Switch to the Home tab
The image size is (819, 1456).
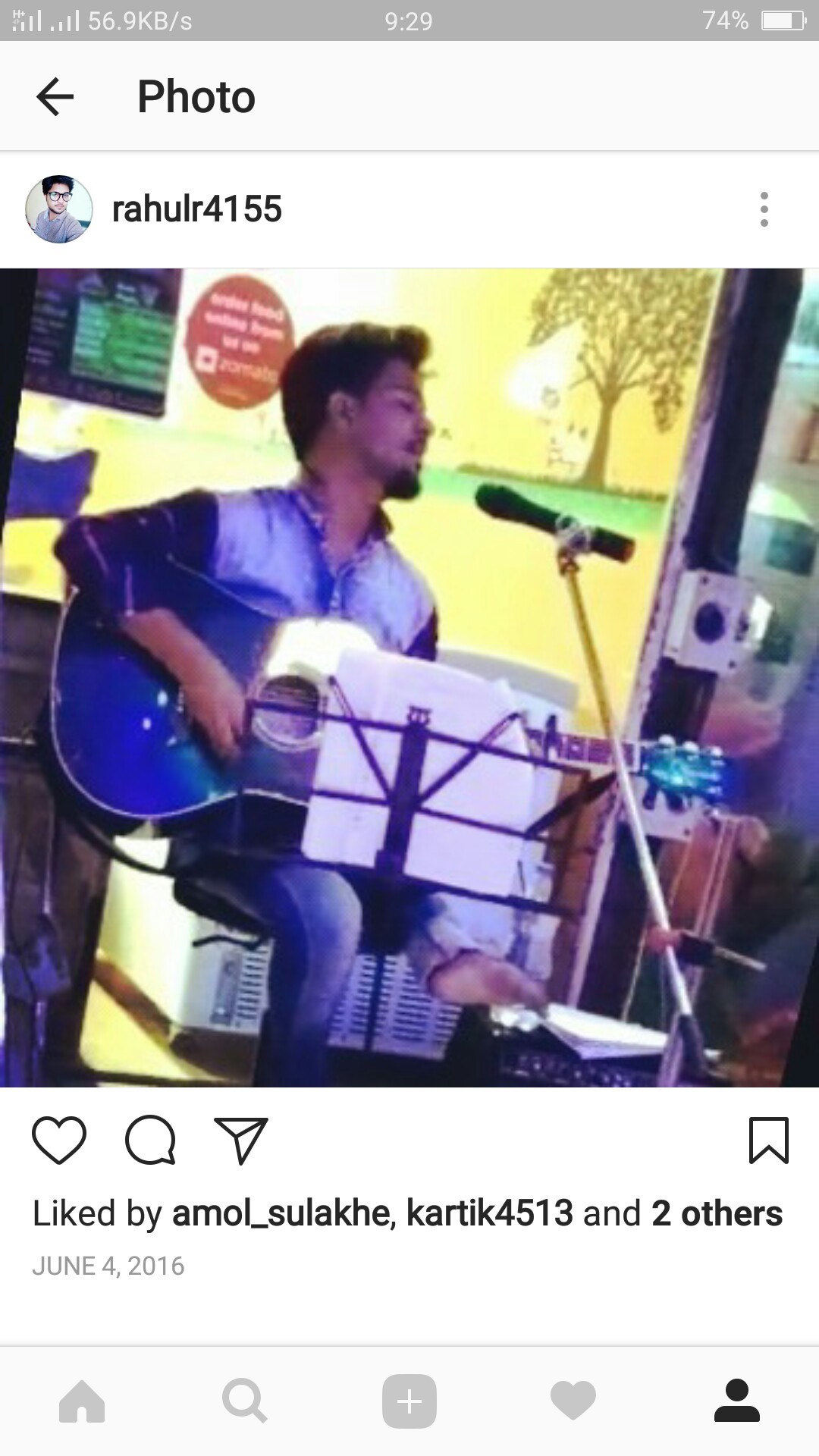click(82, 1401)
